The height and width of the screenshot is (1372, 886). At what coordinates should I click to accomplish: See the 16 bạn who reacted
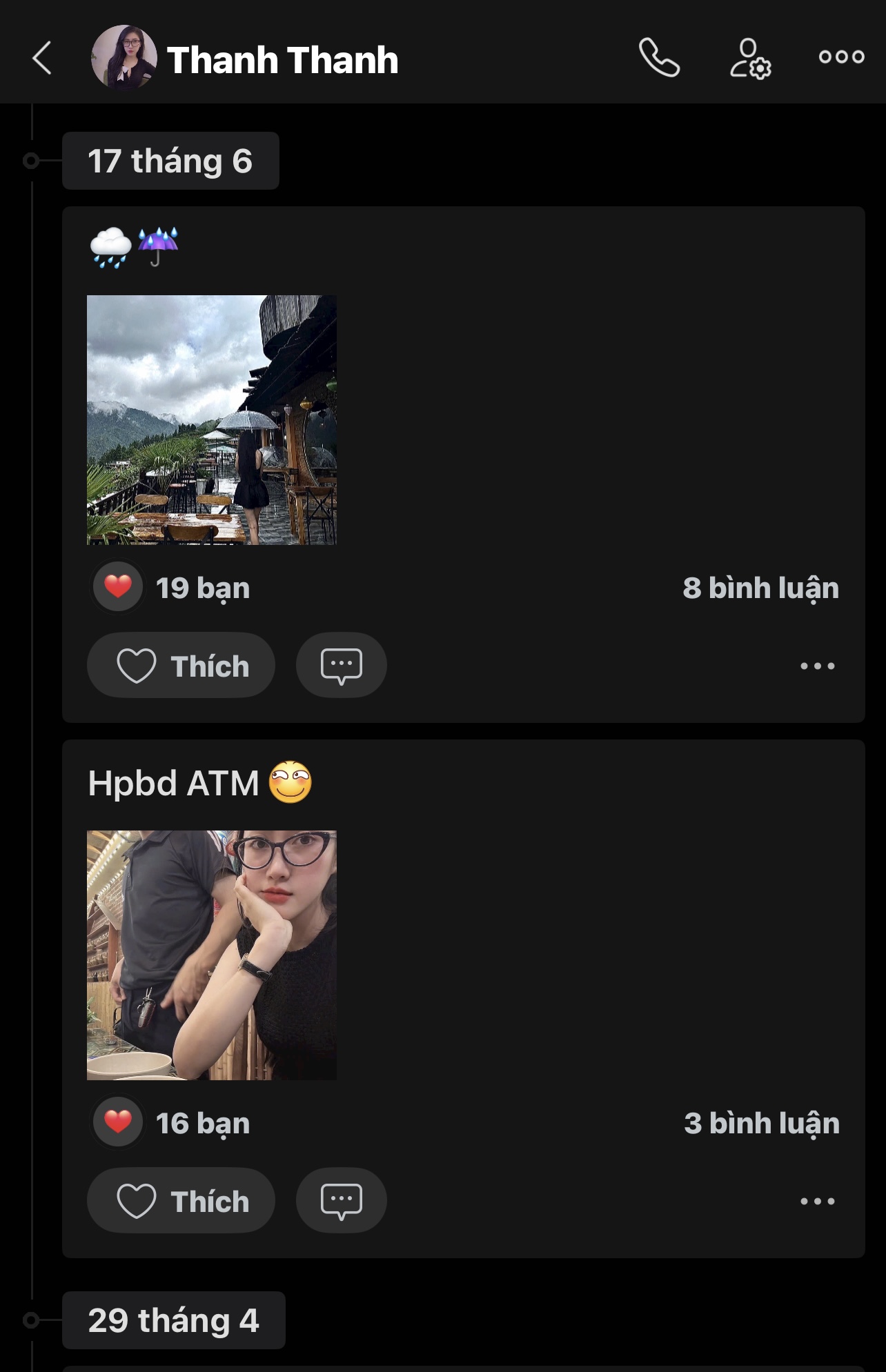201,1124
